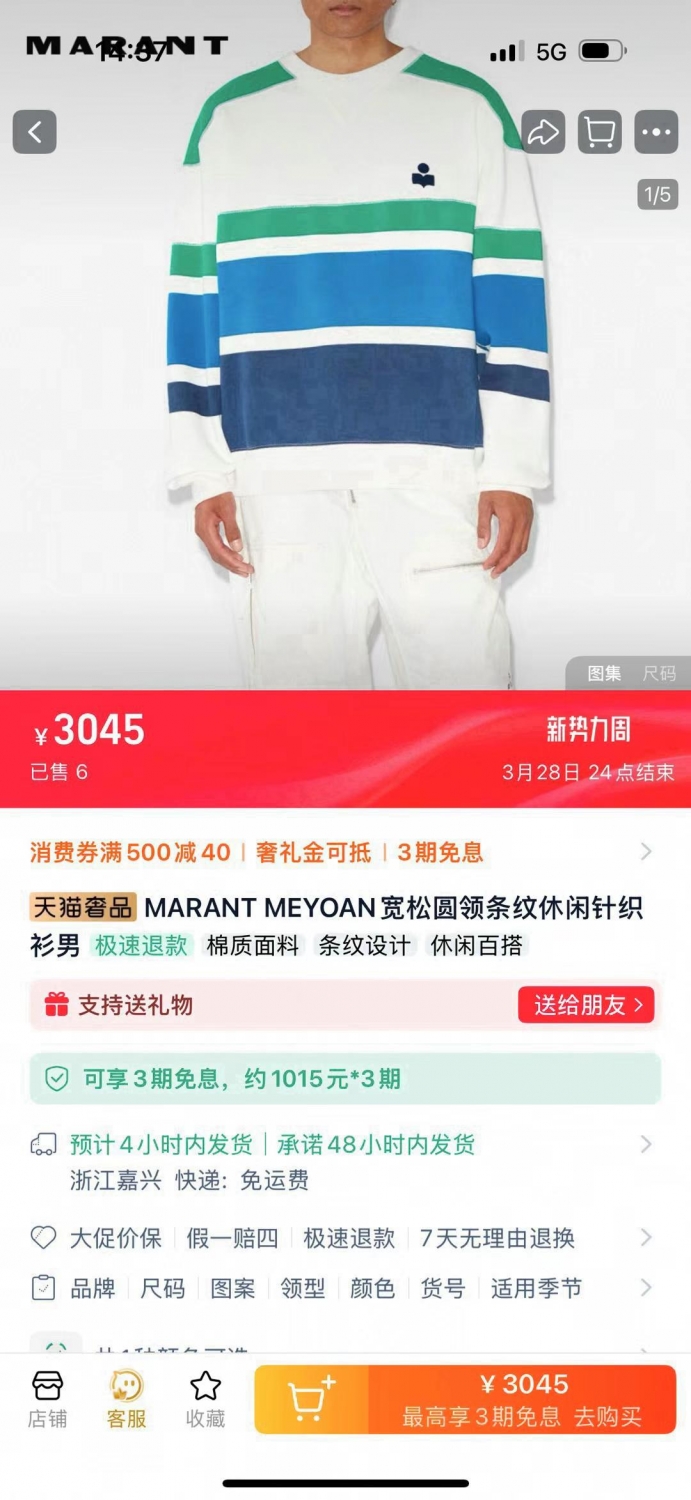Expand the 消费券满500减40 coupon row
Image resolution: width=691 pixels, height=1500 pixels.
tap(345, 852)
